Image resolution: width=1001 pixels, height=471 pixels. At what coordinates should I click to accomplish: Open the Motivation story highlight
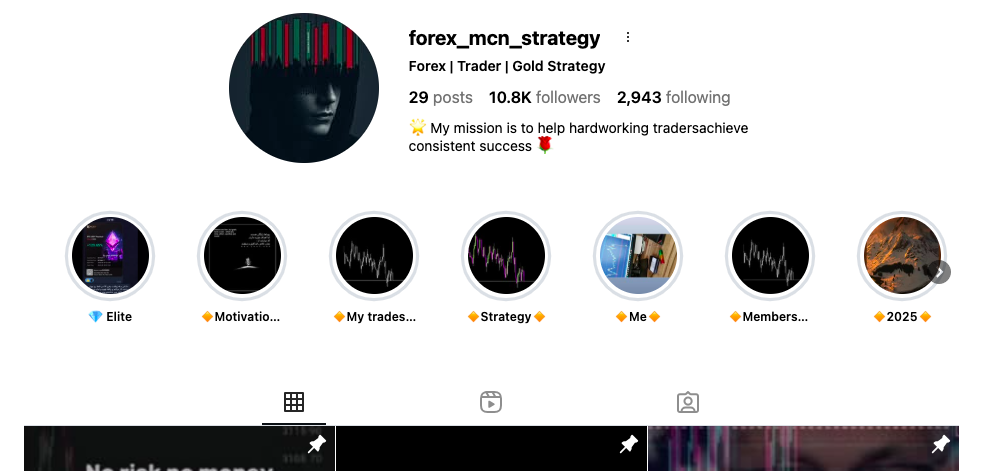coord(242,257)
